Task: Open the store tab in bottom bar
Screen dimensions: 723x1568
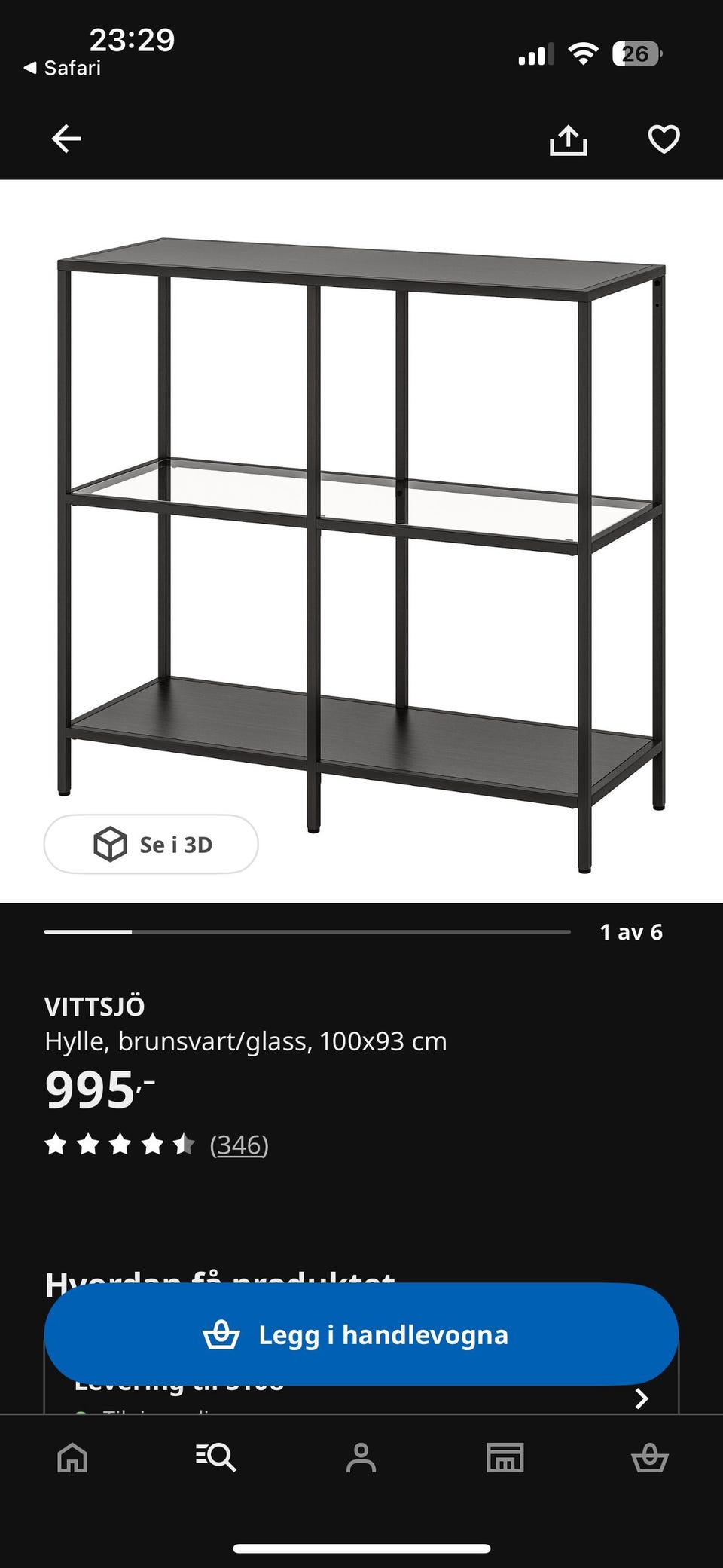Action: tap(505, 1457)
